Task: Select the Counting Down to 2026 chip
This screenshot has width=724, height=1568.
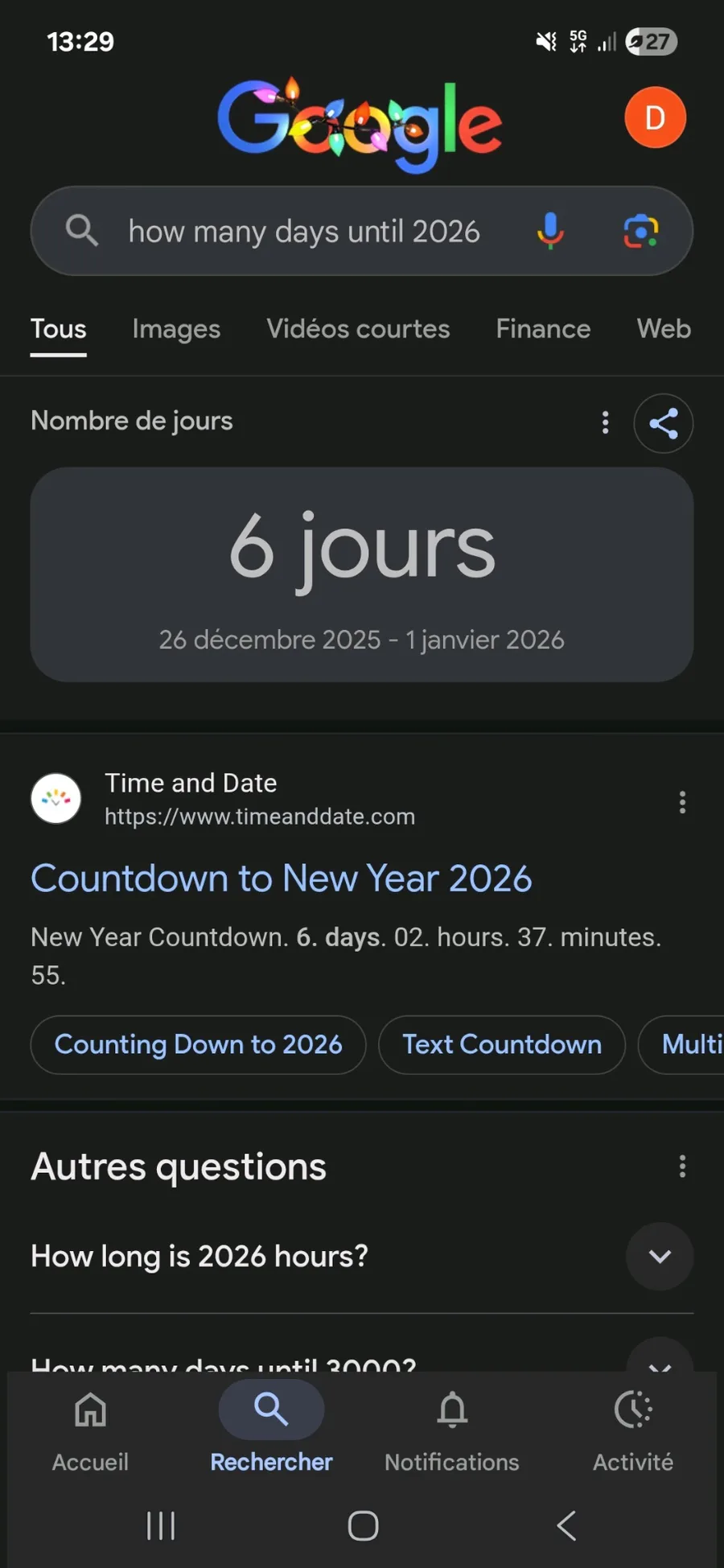Action: [198, 1044]
